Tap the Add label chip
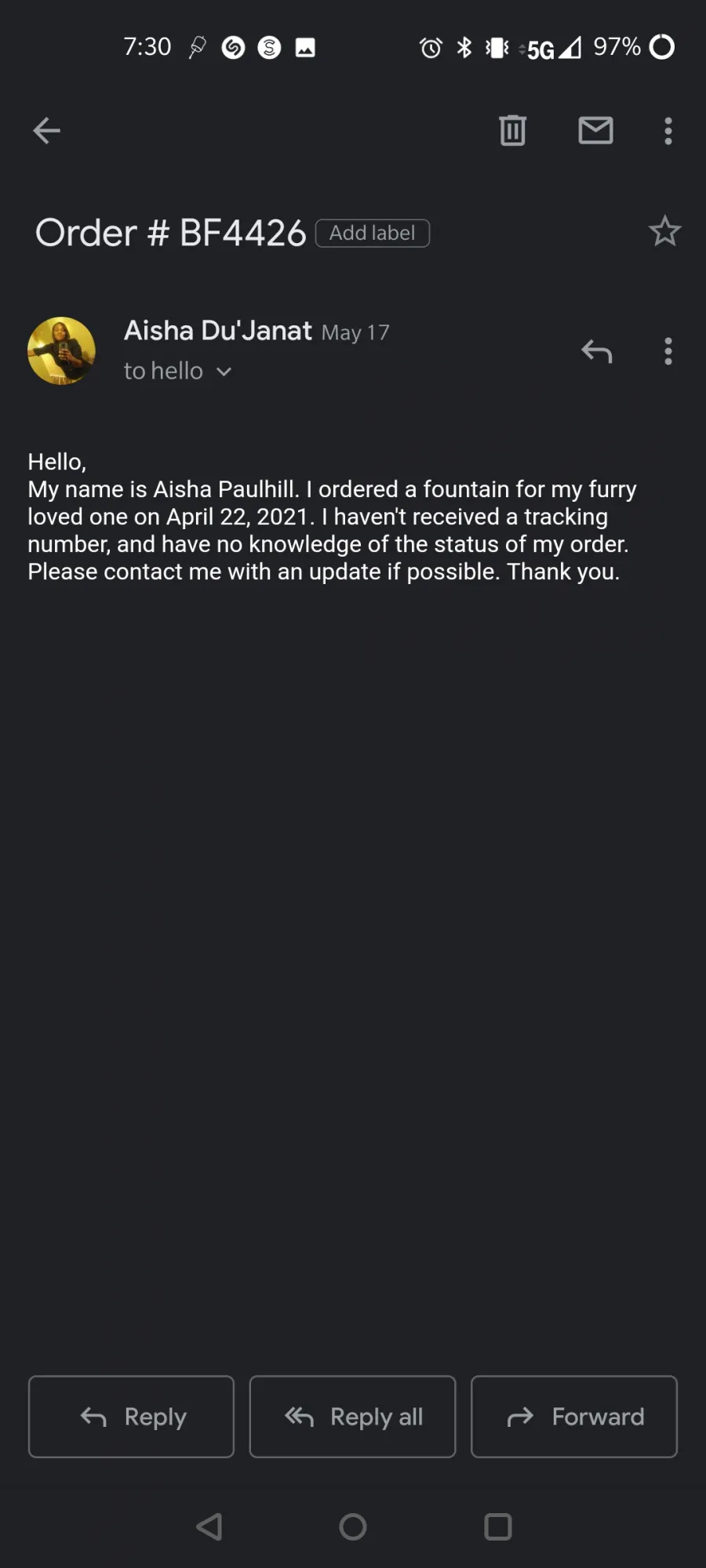The image size is (706, 1568). pos(373,233)
